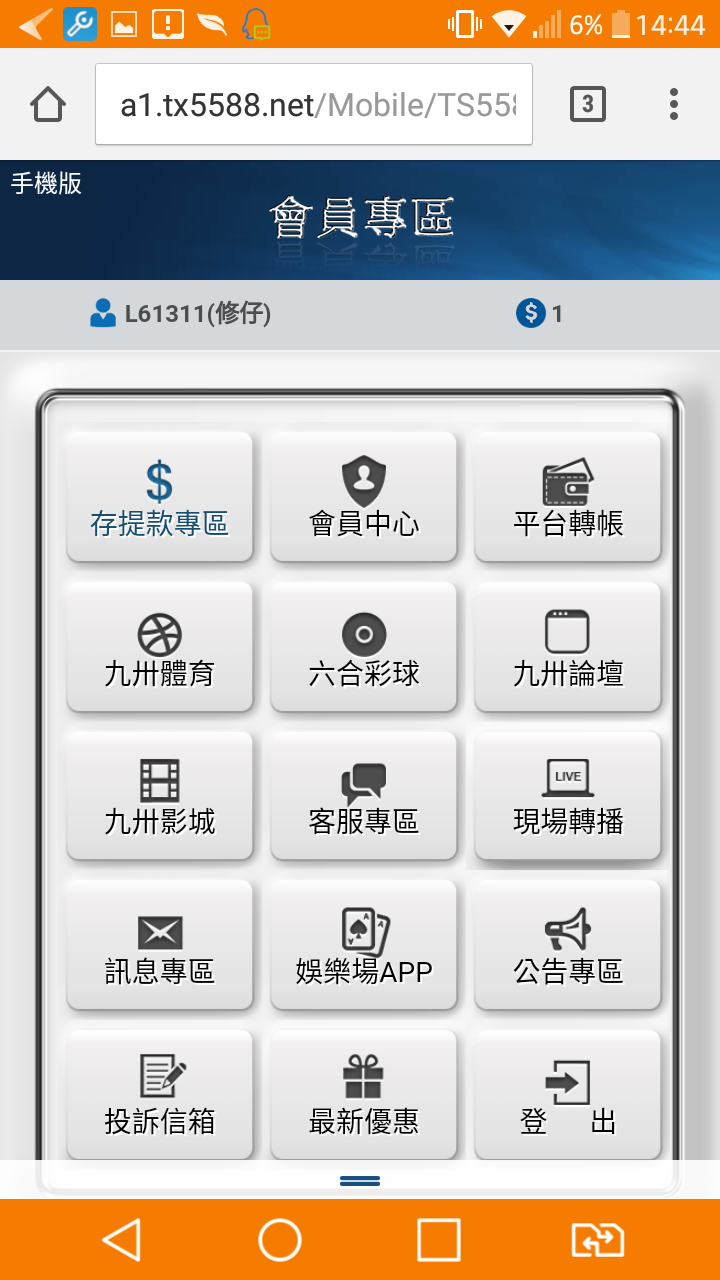Watch 現場轉播 live broadcast
This screenshot has width=720, height=1280.
click(x=568, y=795)
